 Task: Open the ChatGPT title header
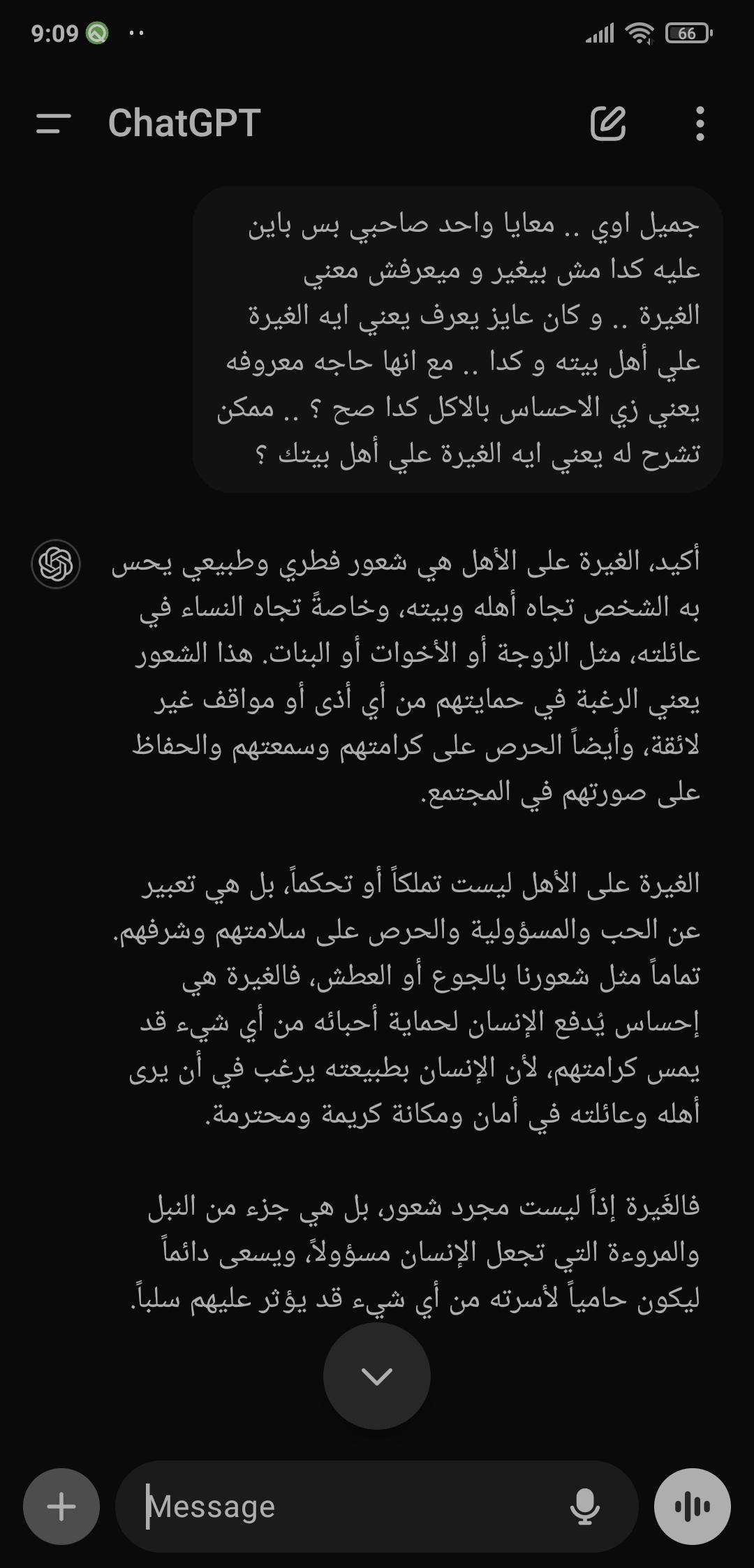[x=184, y=123]
